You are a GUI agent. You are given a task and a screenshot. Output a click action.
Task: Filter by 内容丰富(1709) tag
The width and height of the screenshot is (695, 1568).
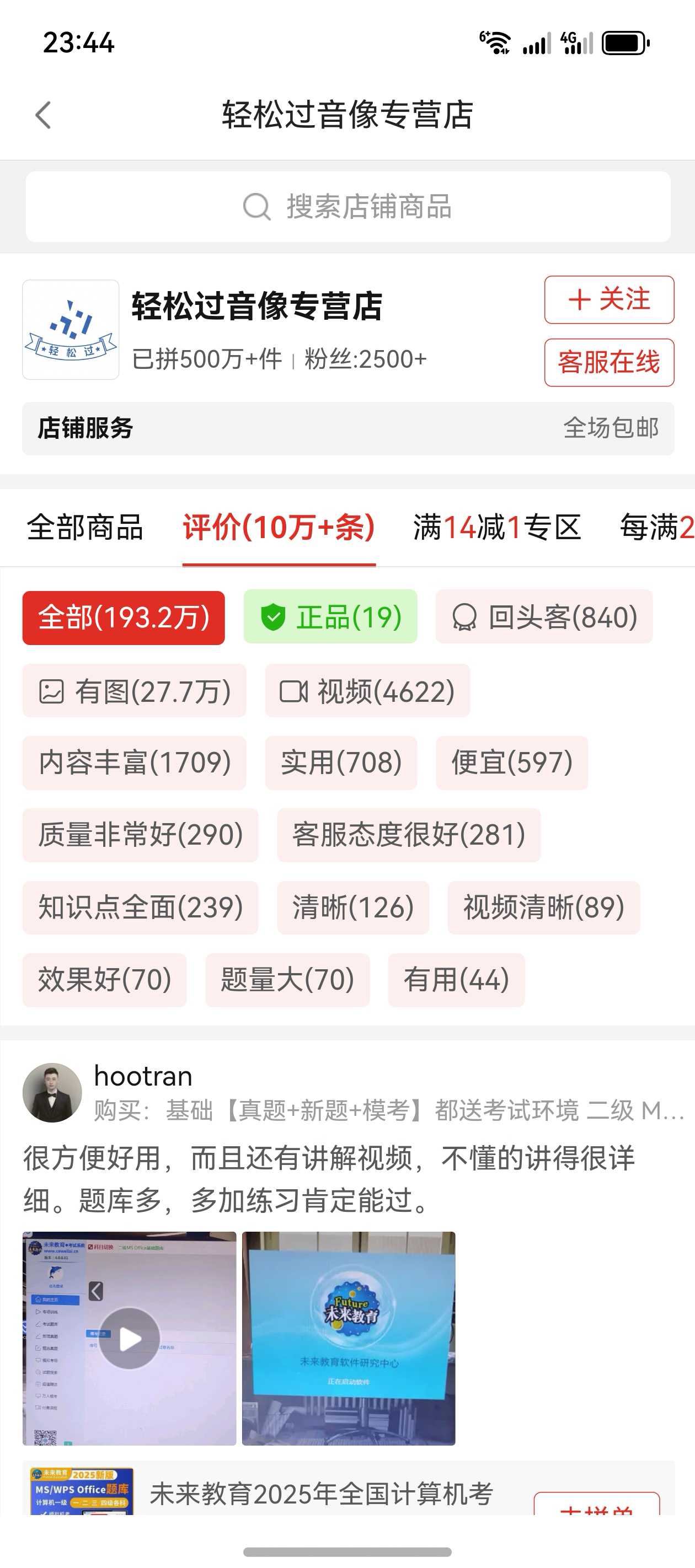pyautogui.click(x=134, y=762)
